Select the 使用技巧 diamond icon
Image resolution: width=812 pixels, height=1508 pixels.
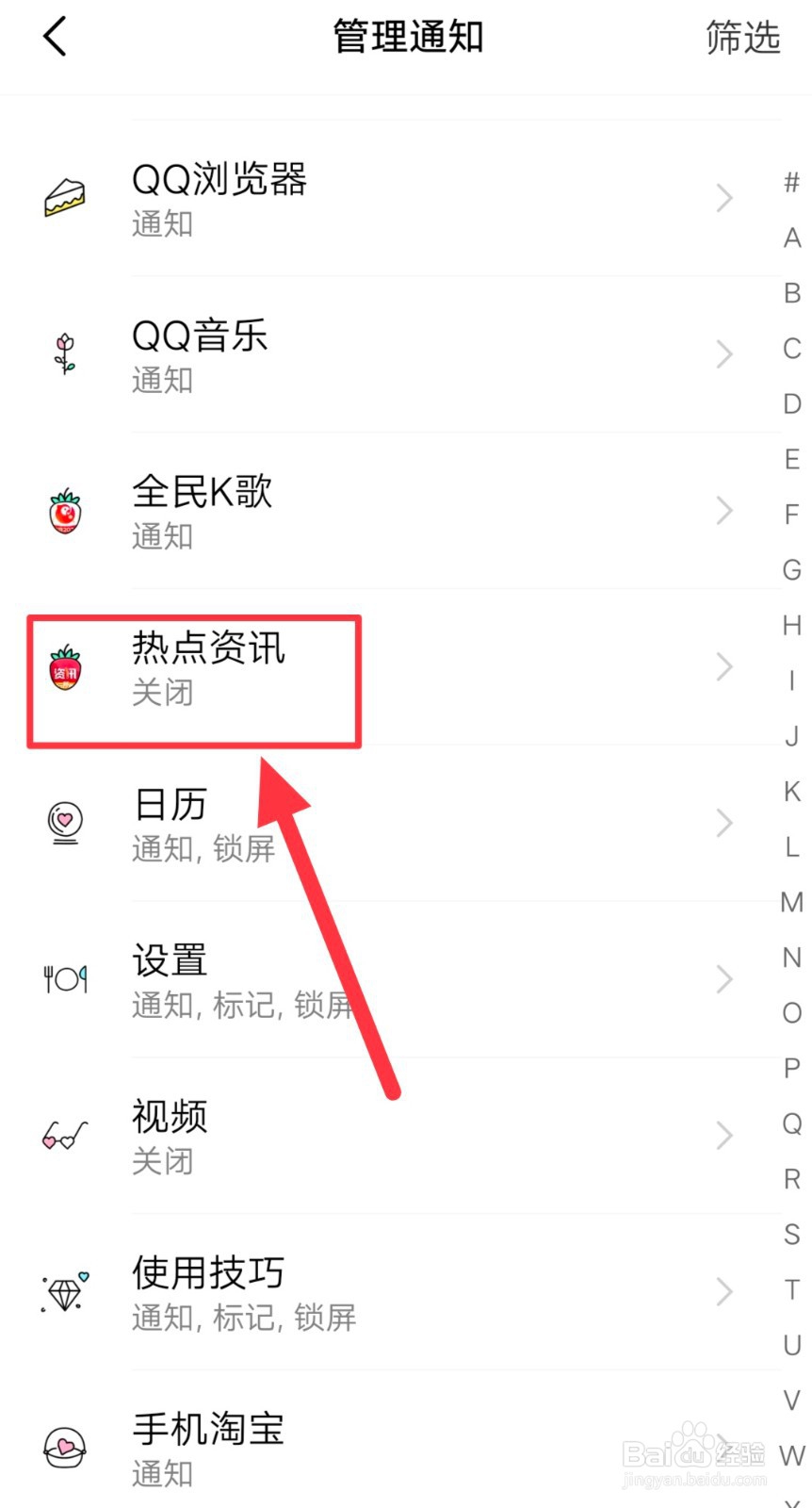(x=64, y=1291)
